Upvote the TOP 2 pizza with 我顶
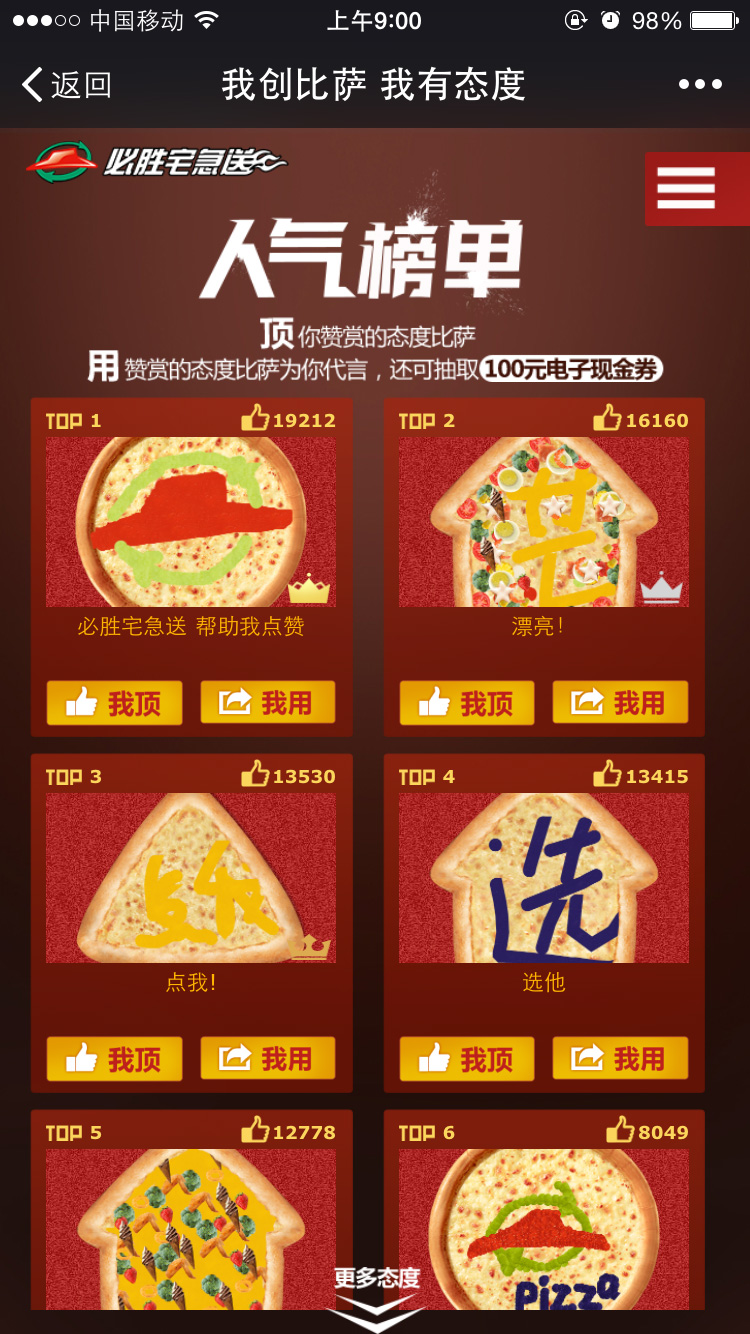Viewport: 750px width, 1334px height. click(x=467, y=703)
